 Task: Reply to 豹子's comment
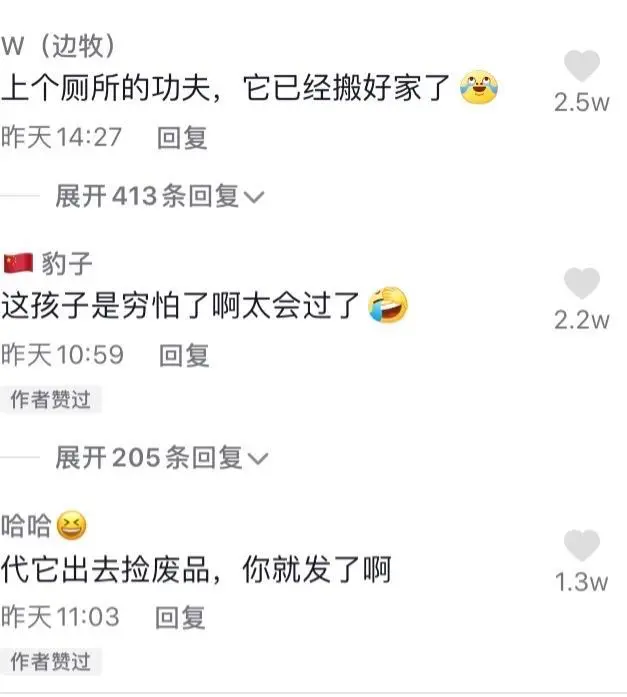183,354
